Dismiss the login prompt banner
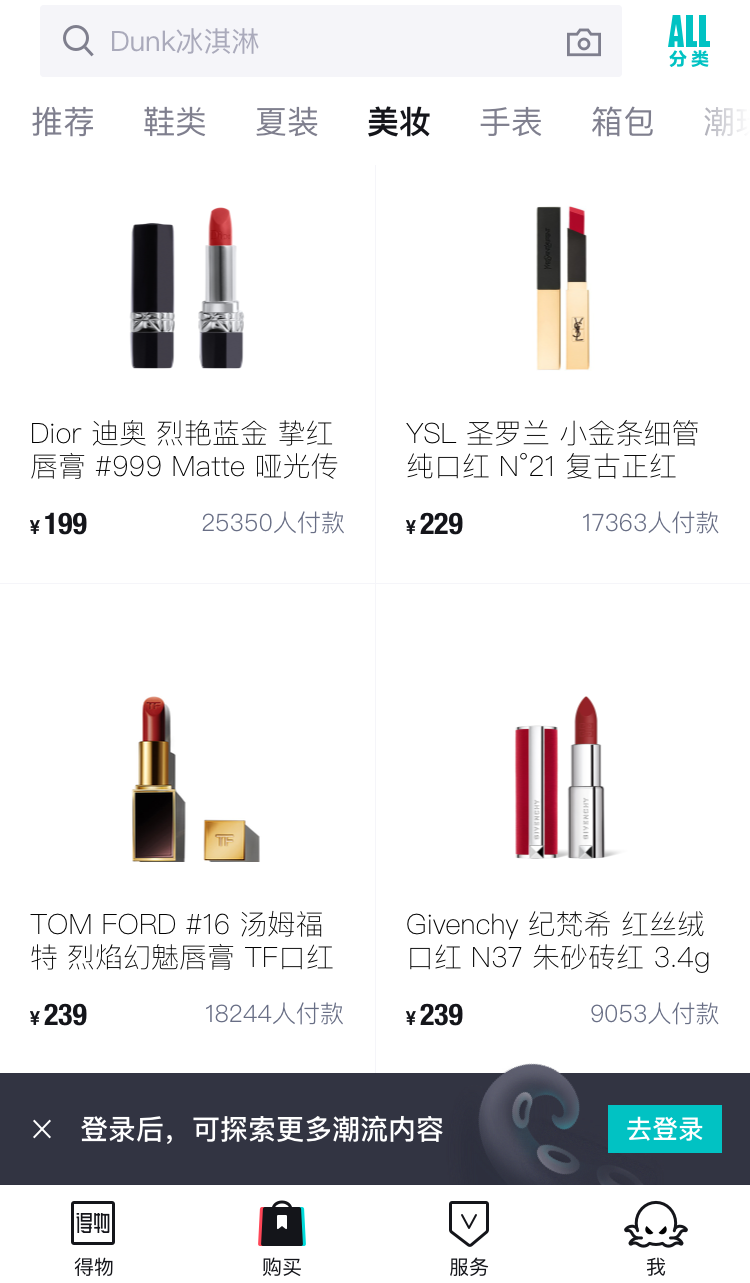 pyautogui.click(x=42, y=1129)
